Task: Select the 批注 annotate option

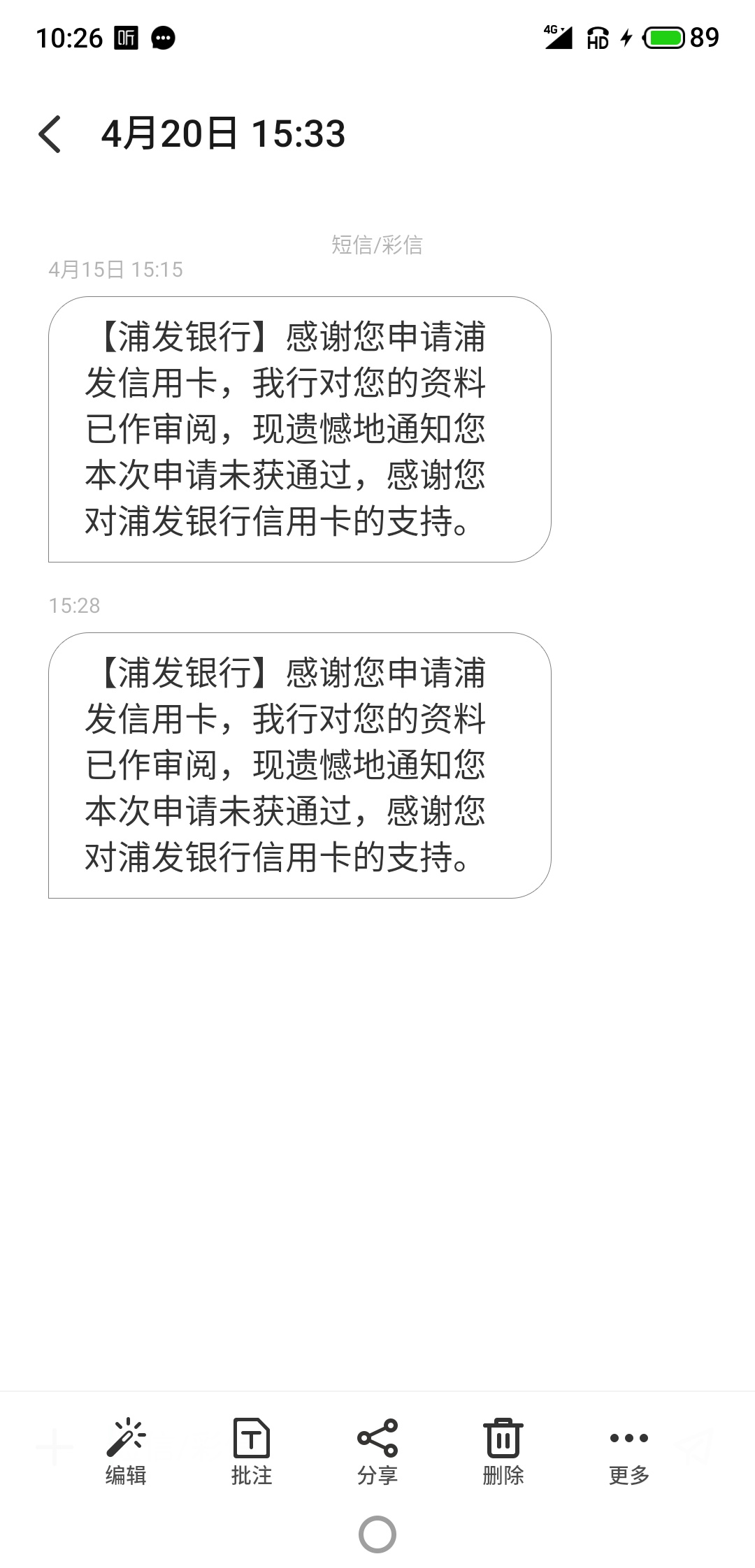Action: coord(252,1451)
